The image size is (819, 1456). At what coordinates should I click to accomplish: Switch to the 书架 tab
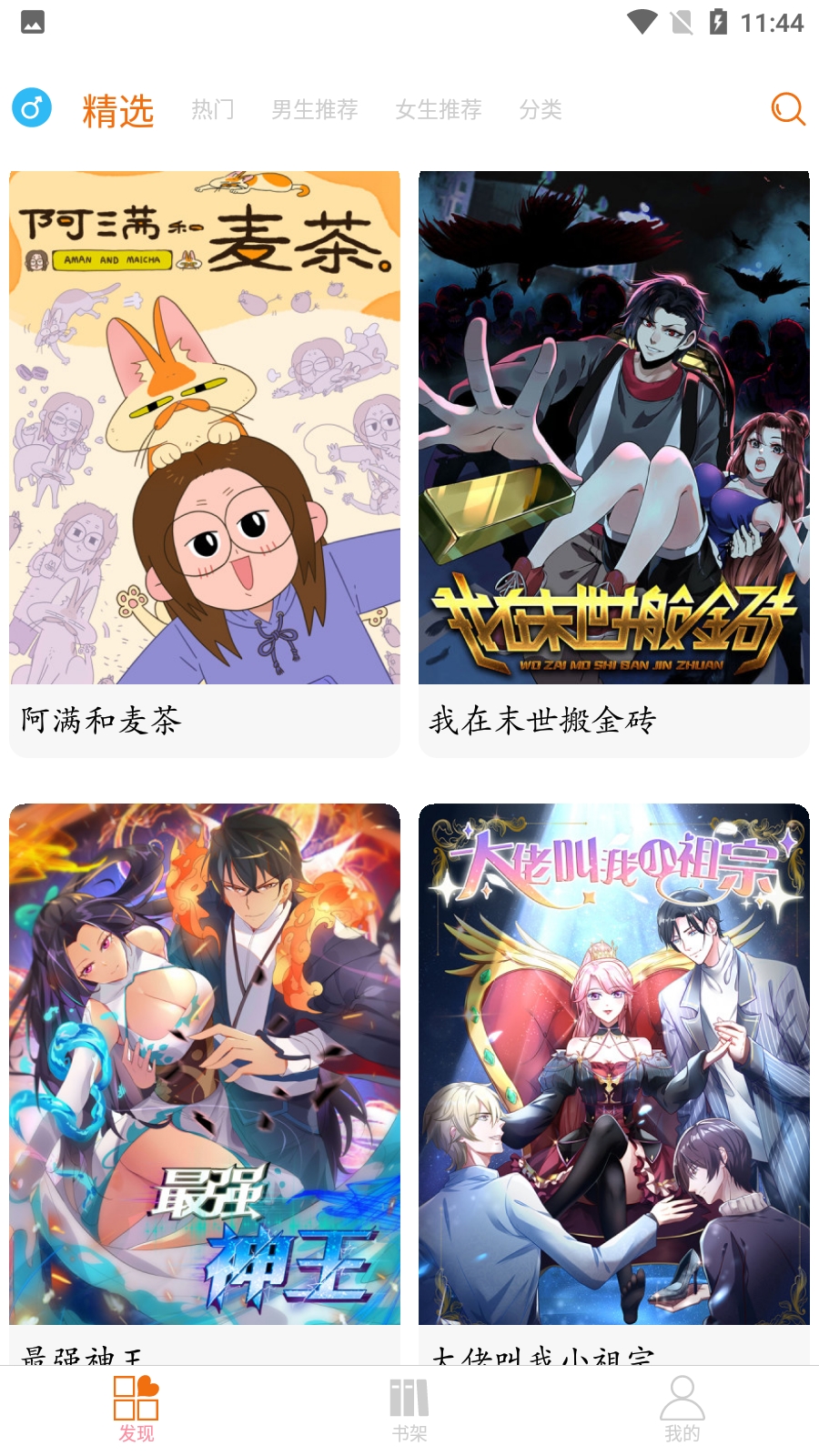[x=409, y=1409]
